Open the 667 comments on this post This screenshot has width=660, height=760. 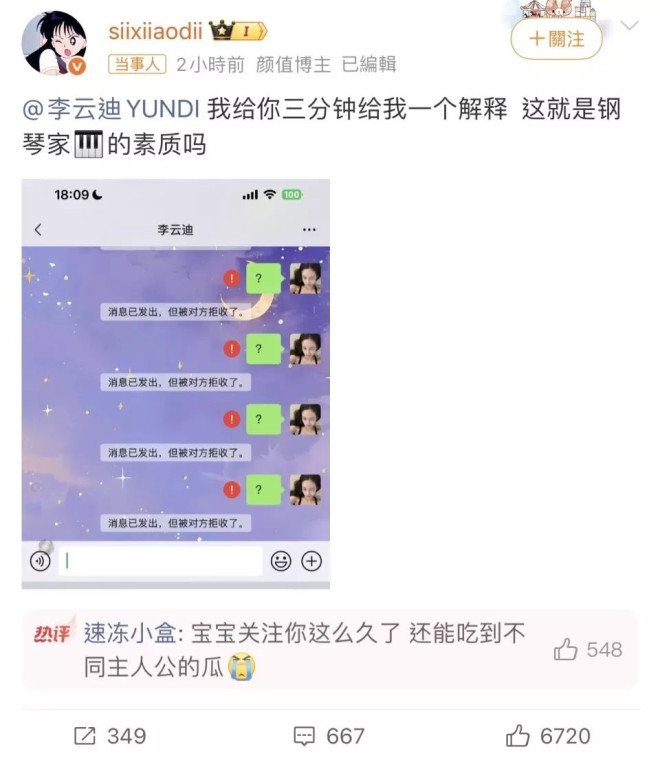point(329,736)
